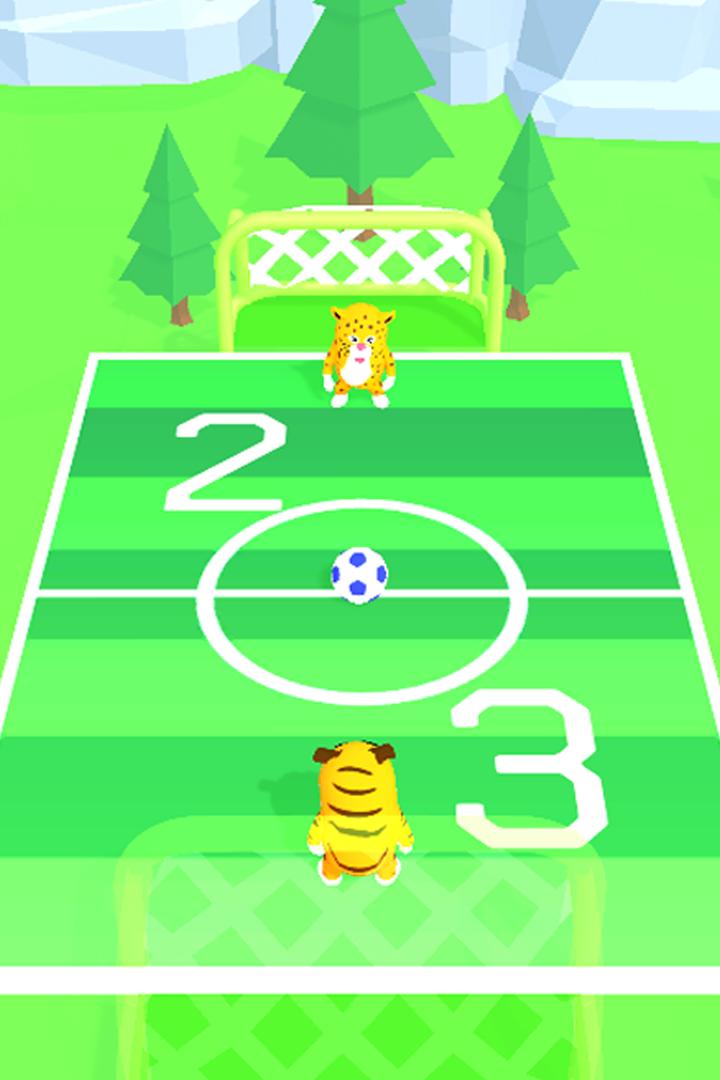This screenshot has height=1080, width=720.
Task: Tap the striped tiger player
Action: pos(359,812)
